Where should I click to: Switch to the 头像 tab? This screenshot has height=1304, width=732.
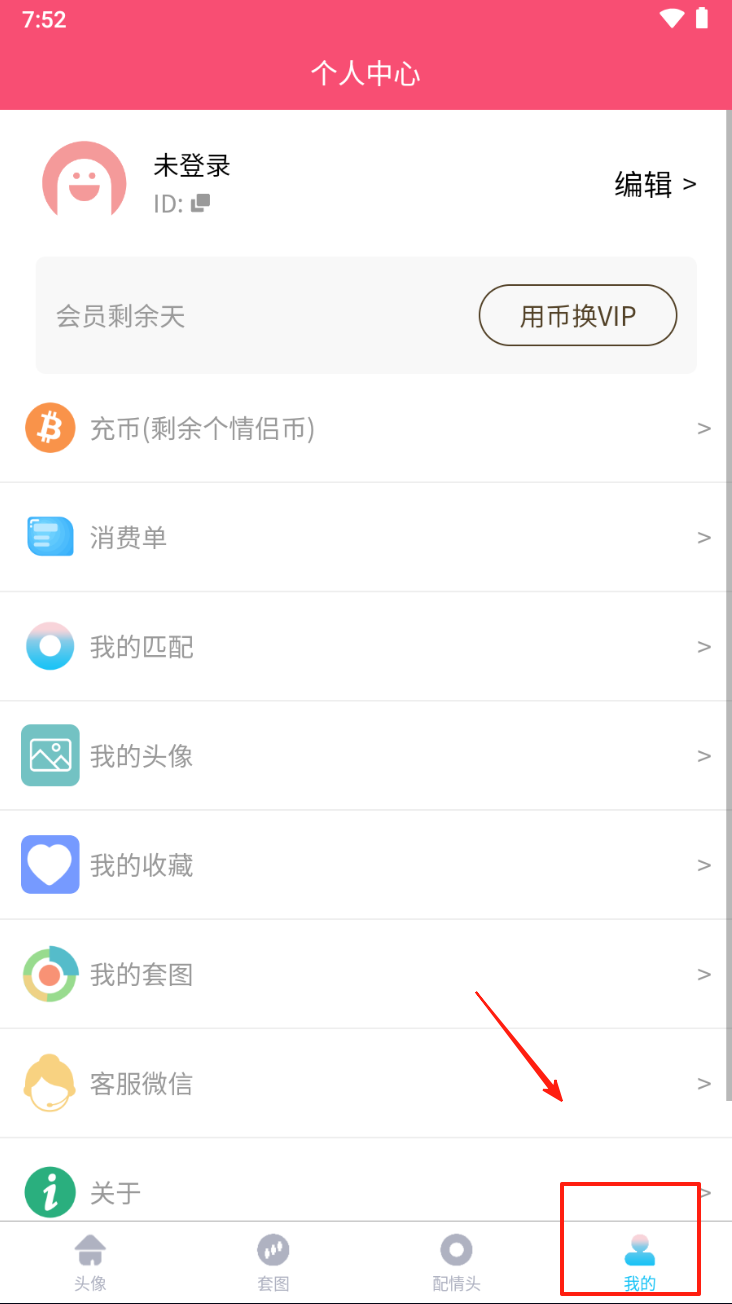click(x=90, y=1262)
